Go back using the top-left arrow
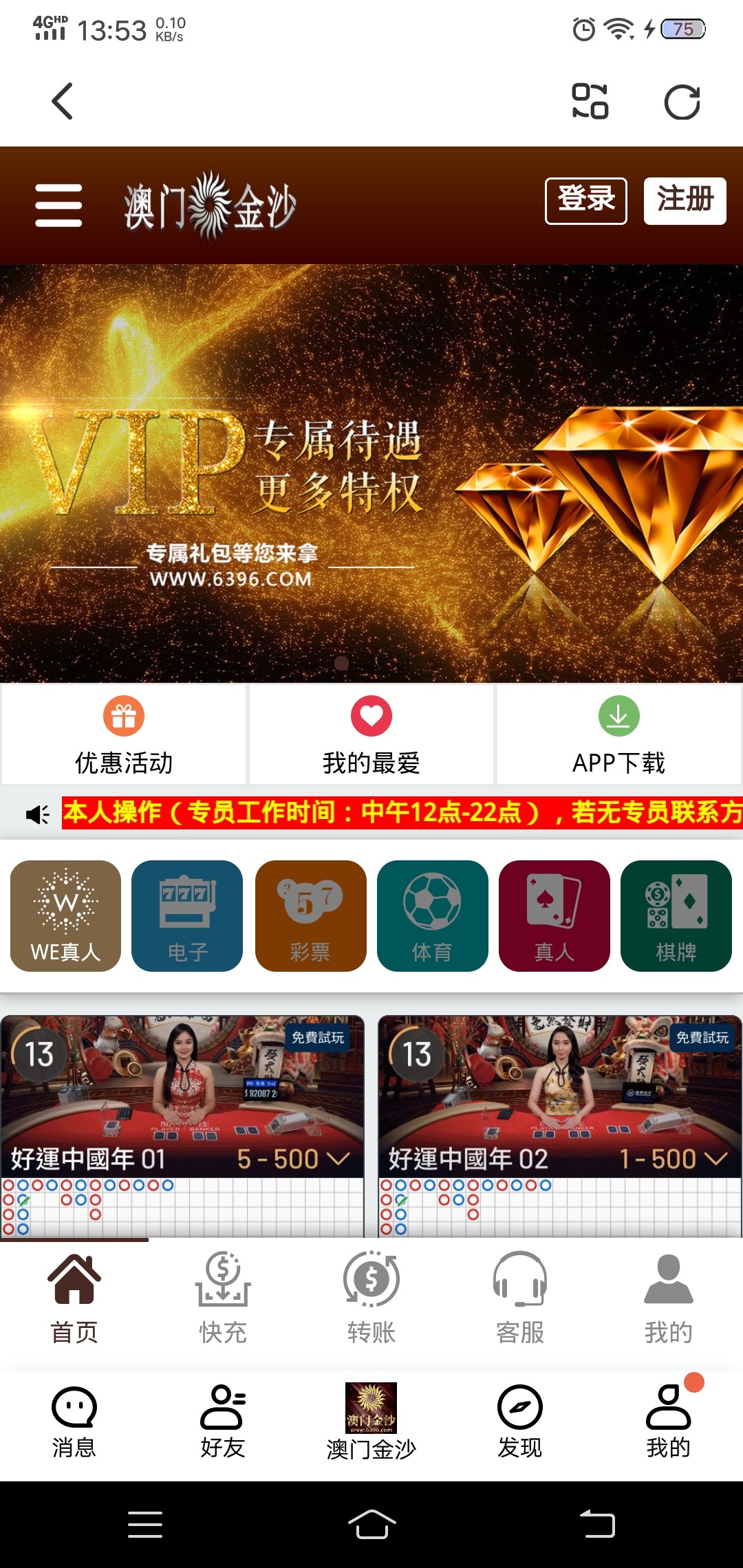The width and height of the screenshot is (743, 1568). point(63,102)
